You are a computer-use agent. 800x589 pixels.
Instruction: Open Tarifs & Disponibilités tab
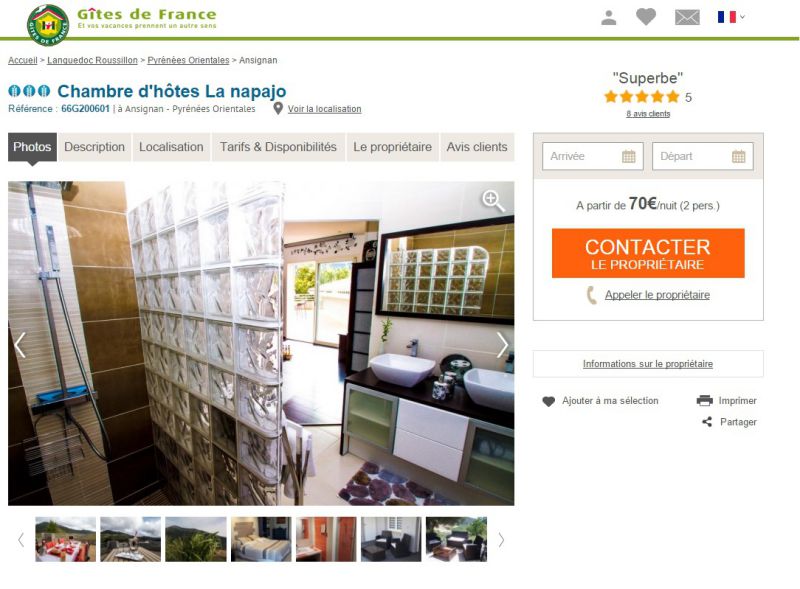[x=278, y=147]
